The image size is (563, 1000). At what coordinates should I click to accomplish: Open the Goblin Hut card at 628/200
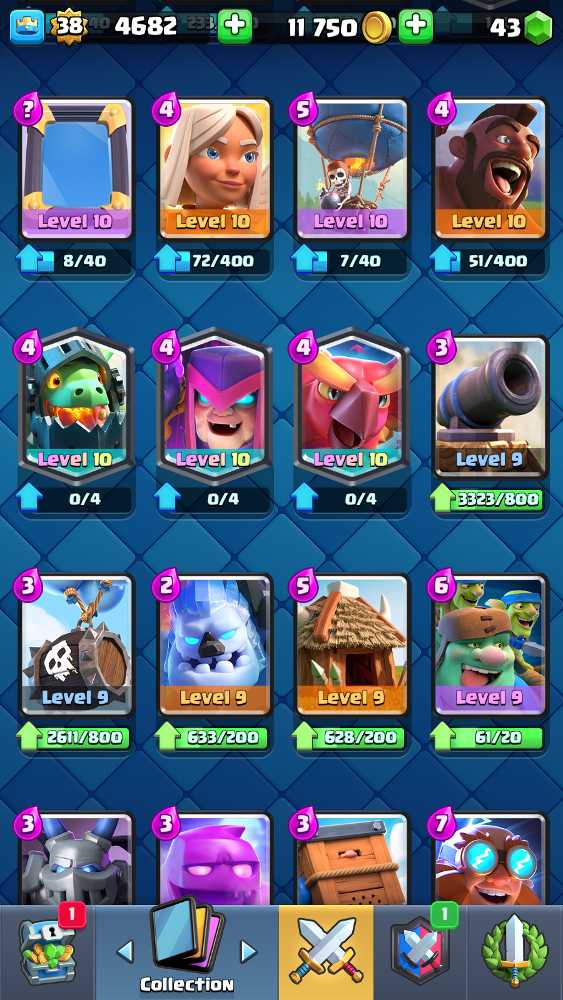tap(352, 645)
